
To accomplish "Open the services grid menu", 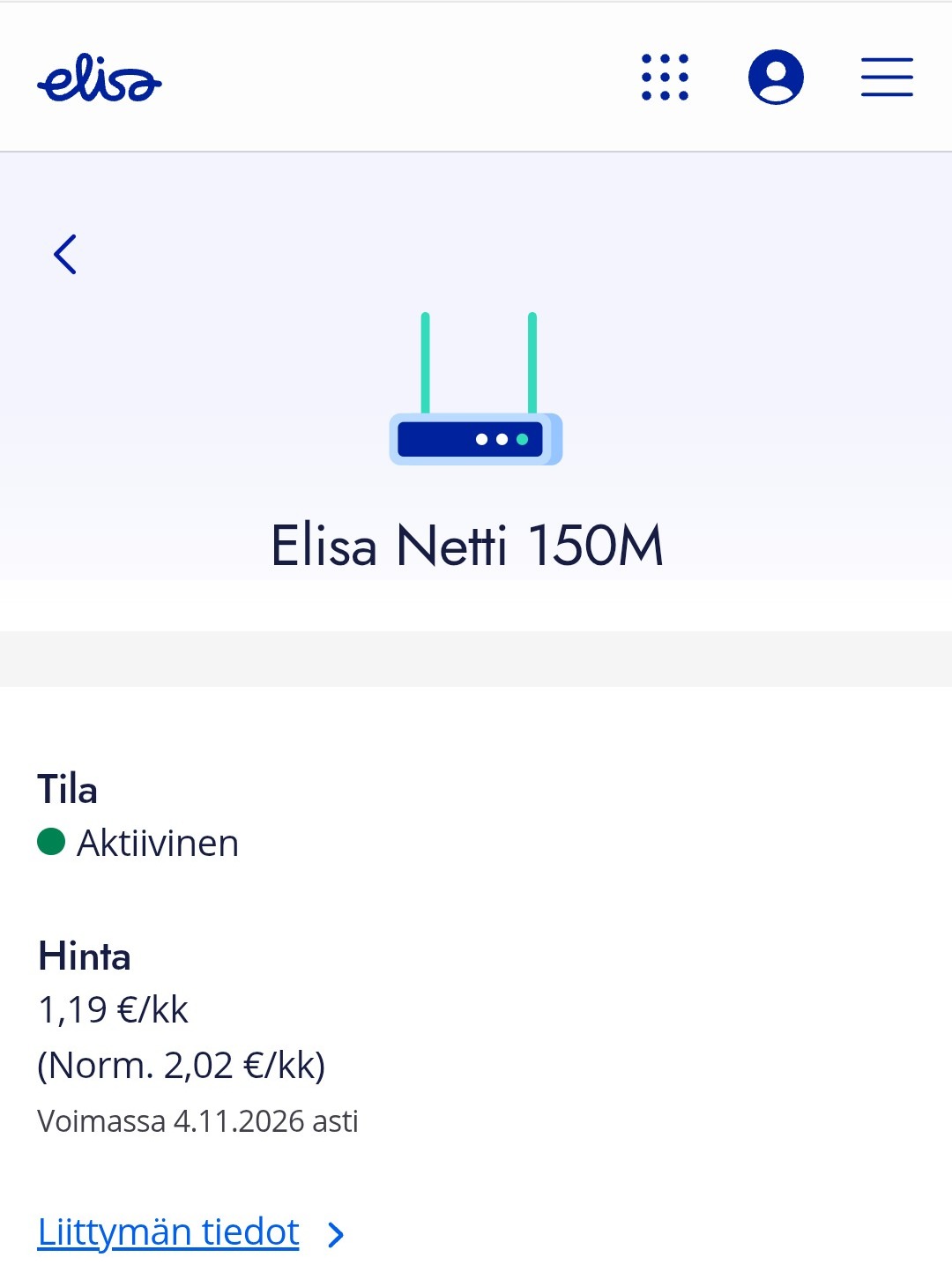I will coord(665,78).
